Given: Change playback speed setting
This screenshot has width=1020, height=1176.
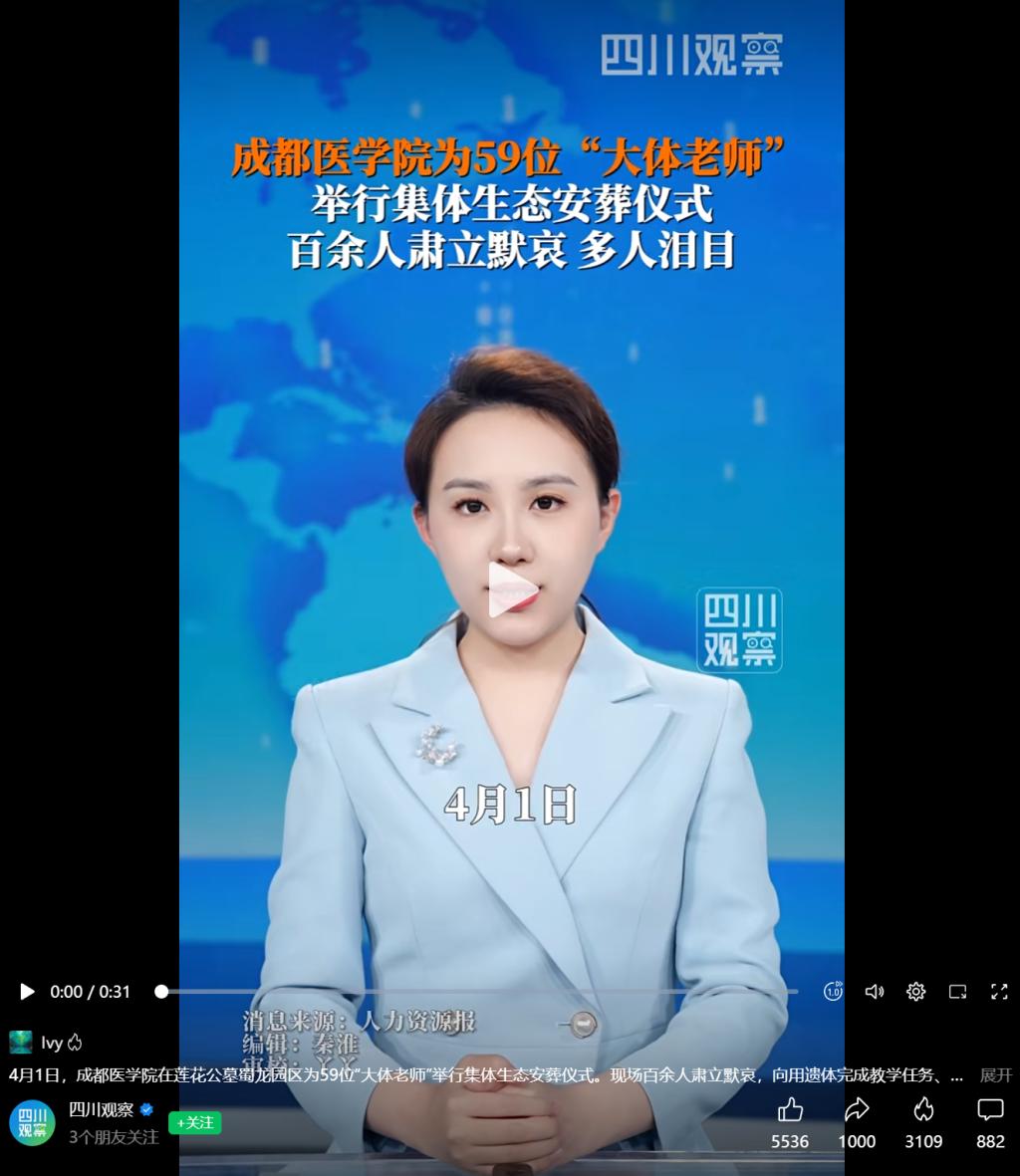Looking at the screenshot, I should [833, 991].
